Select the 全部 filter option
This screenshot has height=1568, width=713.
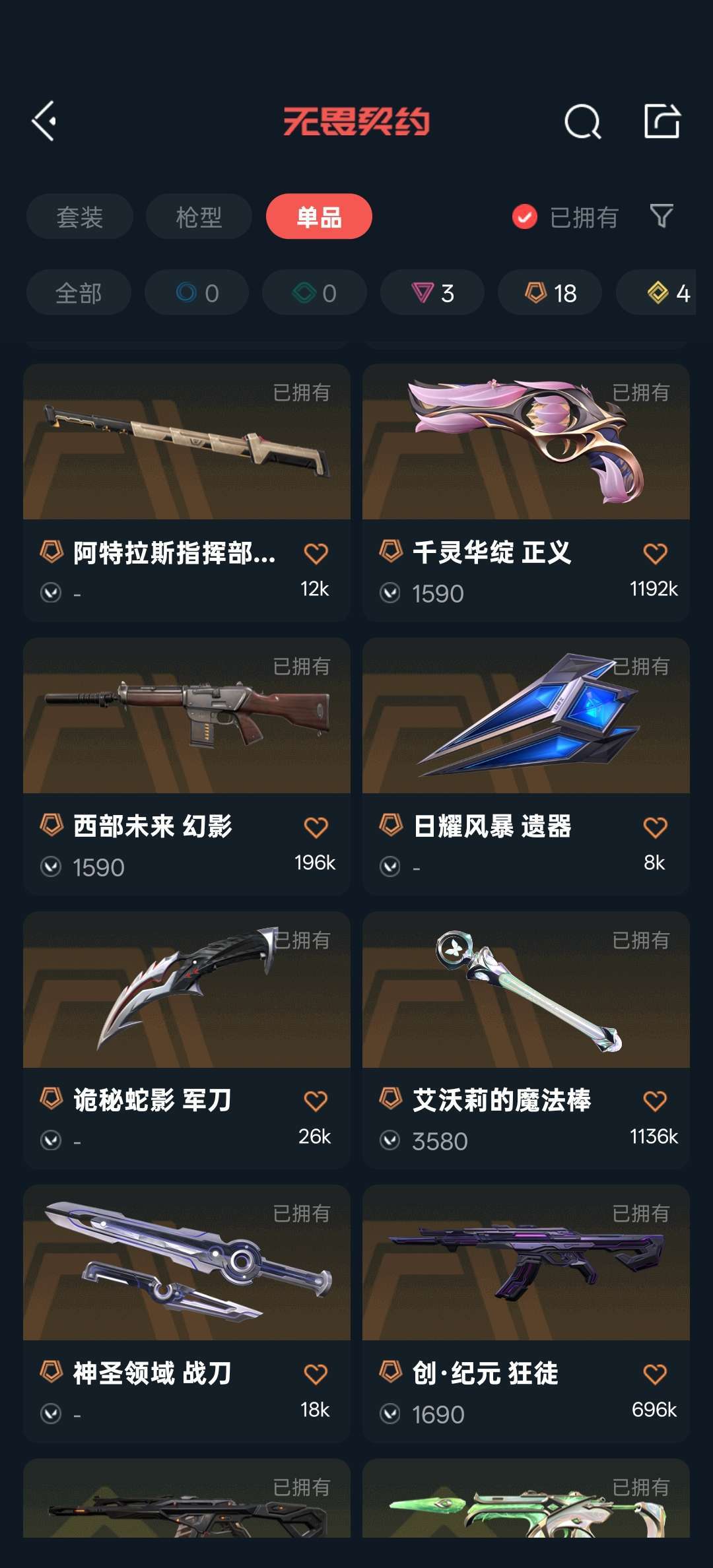(x=79, y=292)
